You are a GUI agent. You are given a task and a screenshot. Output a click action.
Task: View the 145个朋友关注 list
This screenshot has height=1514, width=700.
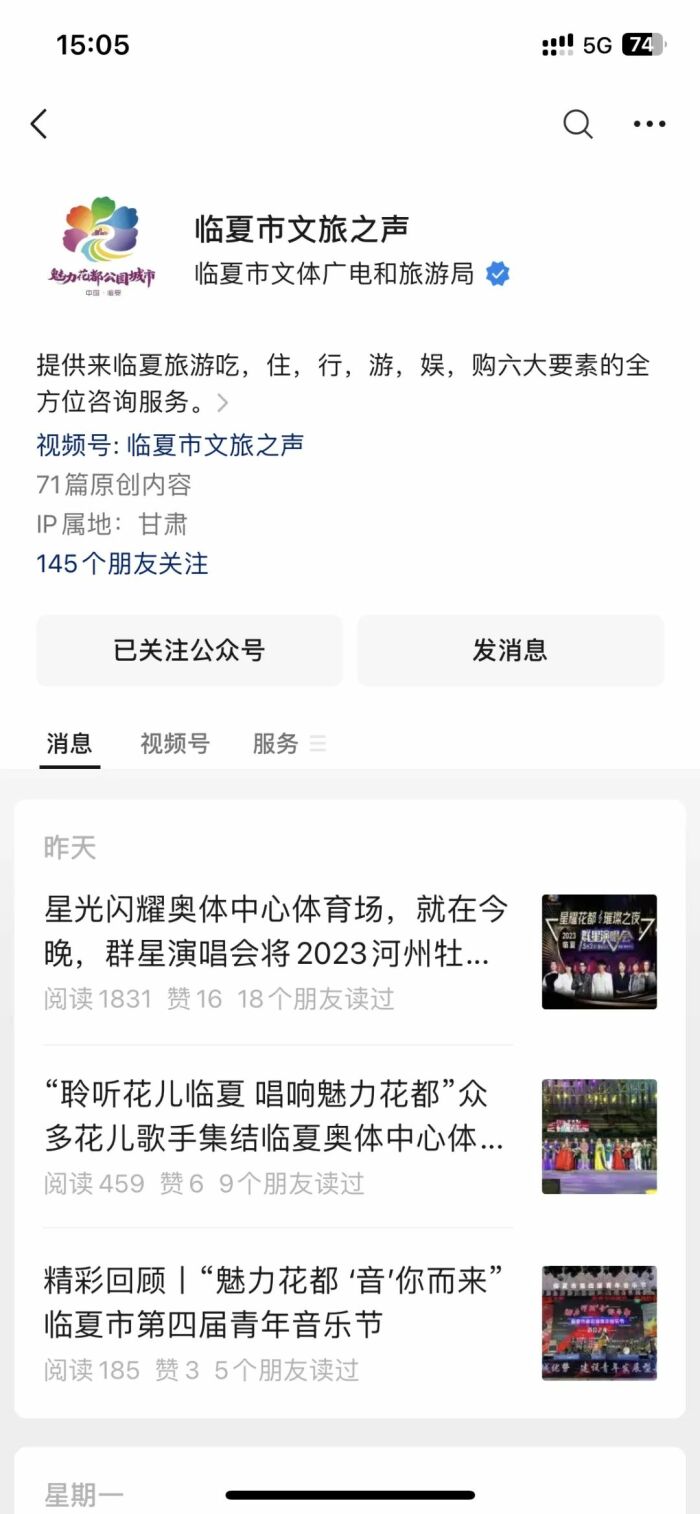(x=122, y=564)
